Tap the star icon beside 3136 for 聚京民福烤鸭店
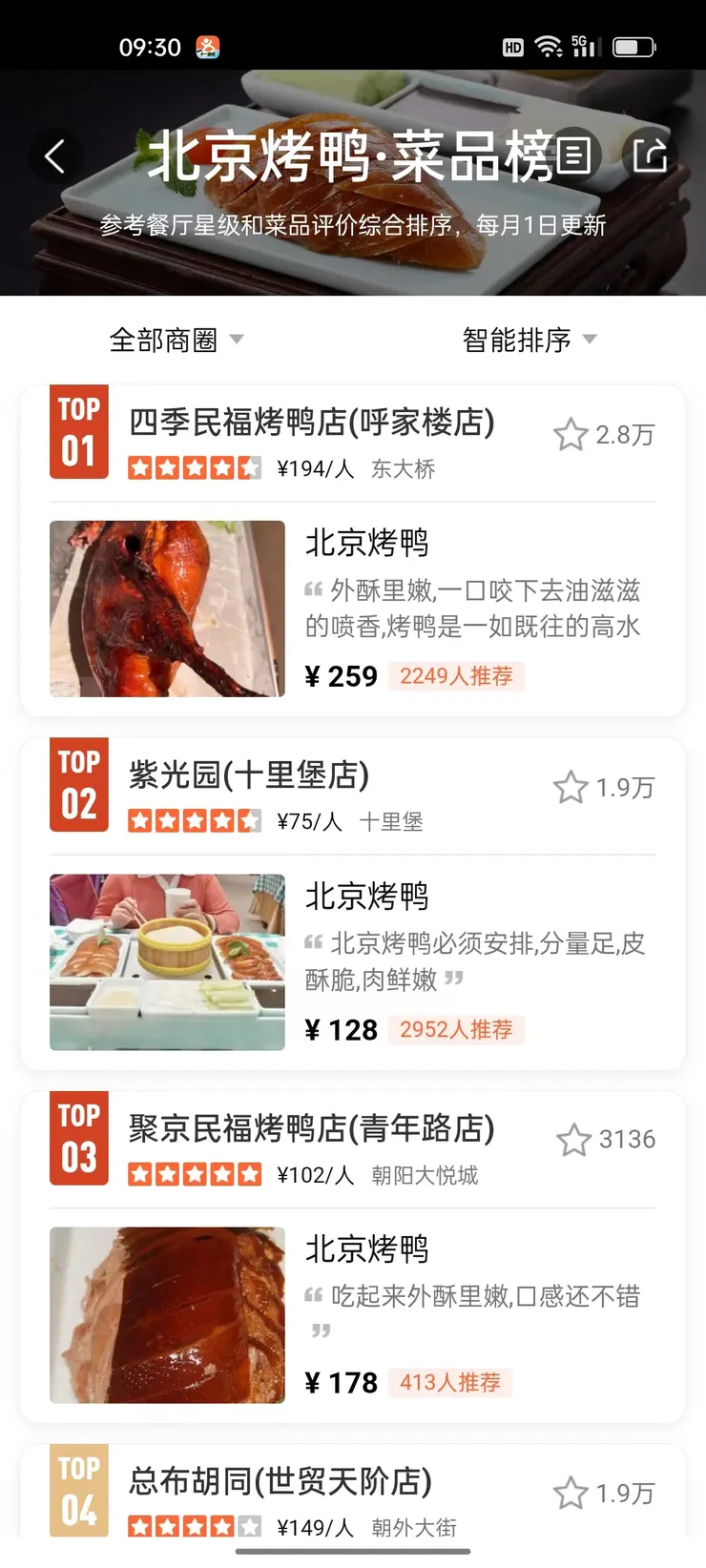706x1568 pixels. [x=574, y=1140]
